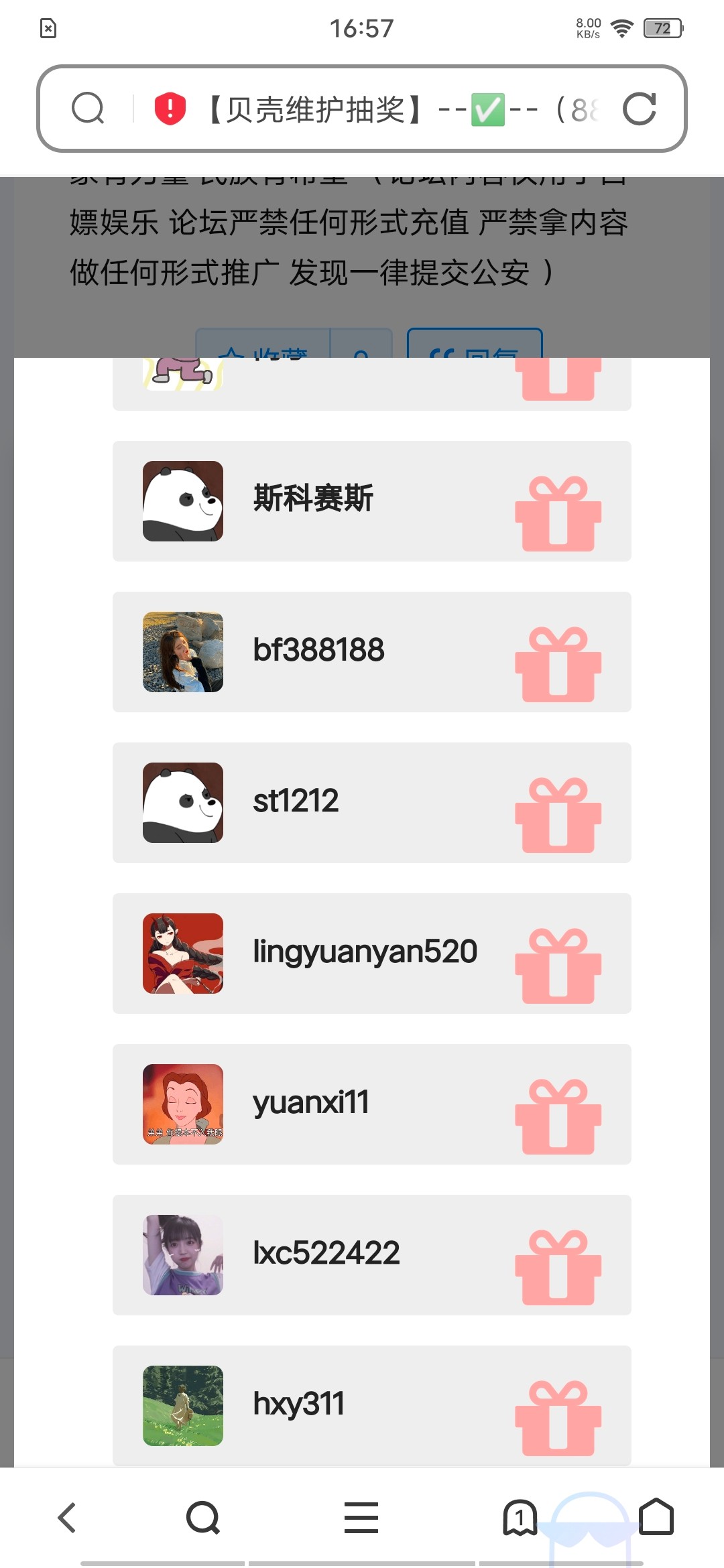Image resolution: width=724 pixels, height=1568 pixels.
Task: Tap the gift icon beside hxy311
Action: [x=558, y=1419]
